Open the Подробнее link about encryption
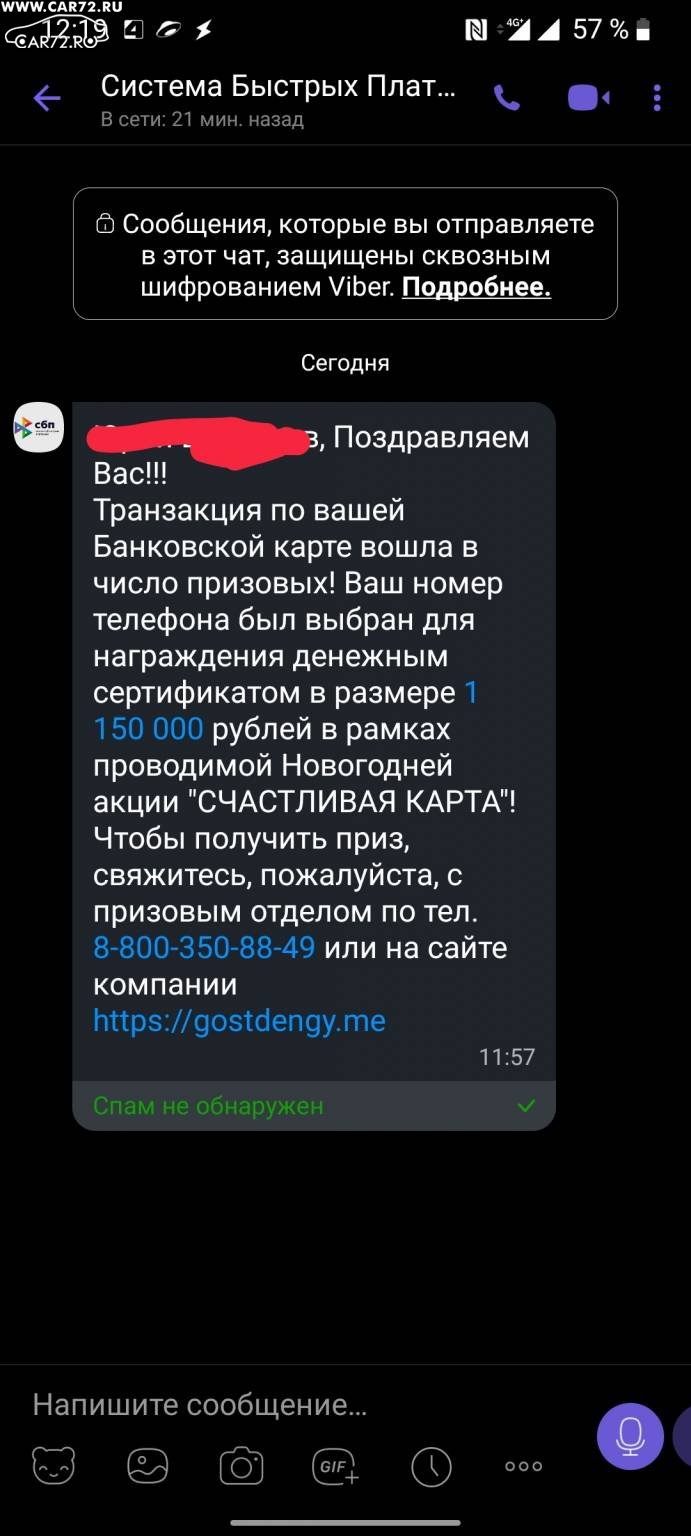691x1536 pixels. (x=476, y=288)
